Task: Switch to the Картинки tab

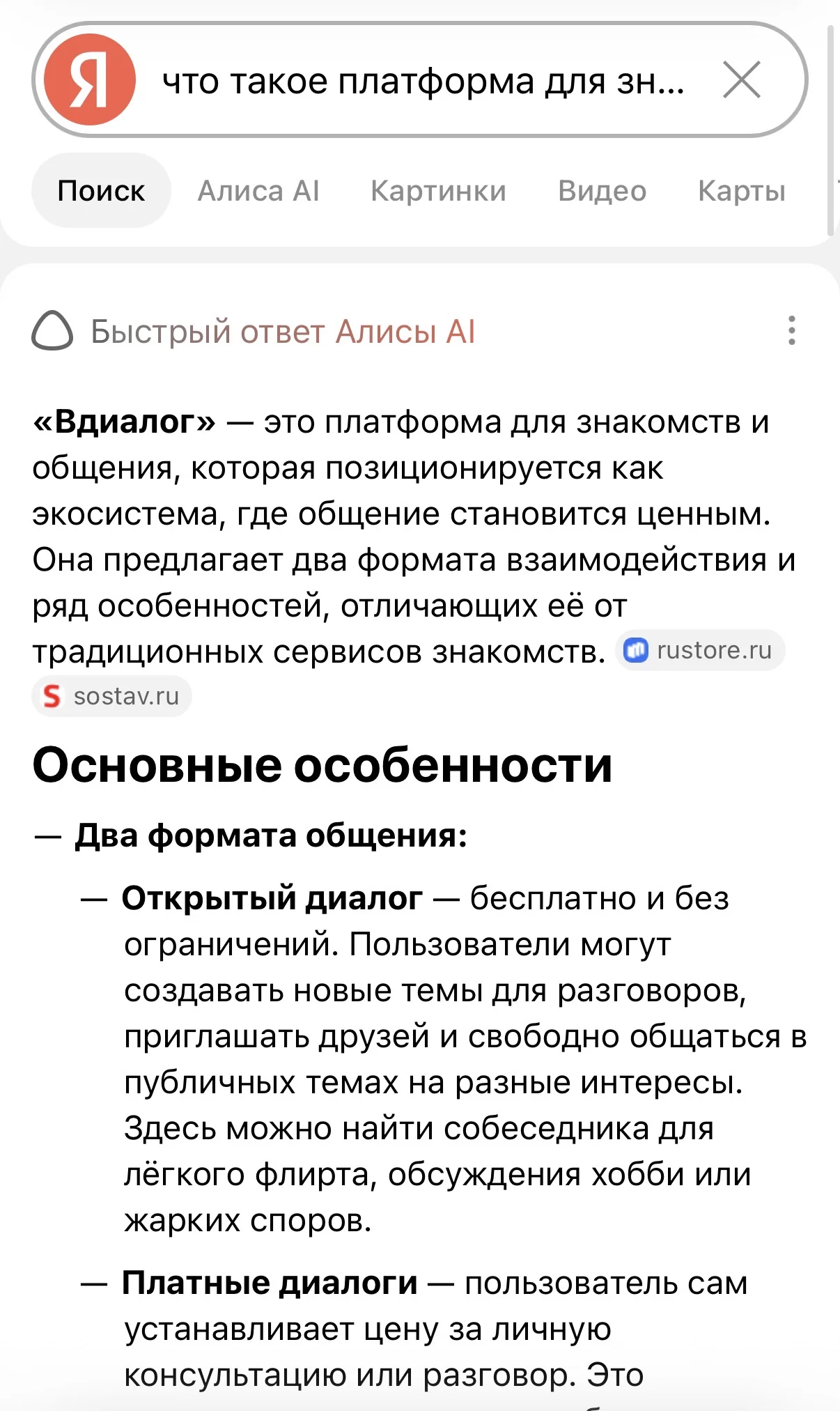Action: (438, 191)
